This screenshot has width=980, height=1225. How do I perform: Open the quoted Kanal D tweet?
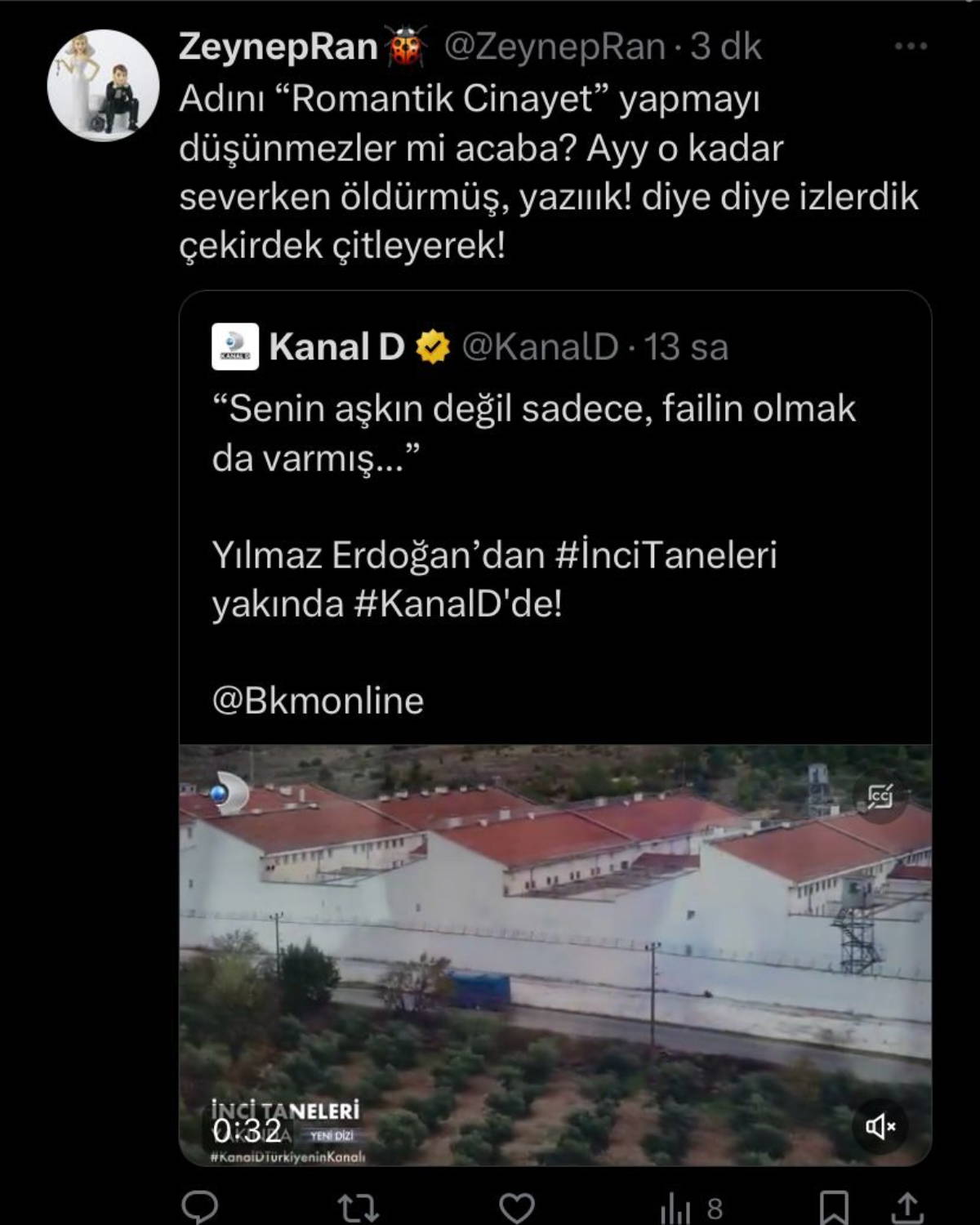pyautogui.click(x=555, y=506)
